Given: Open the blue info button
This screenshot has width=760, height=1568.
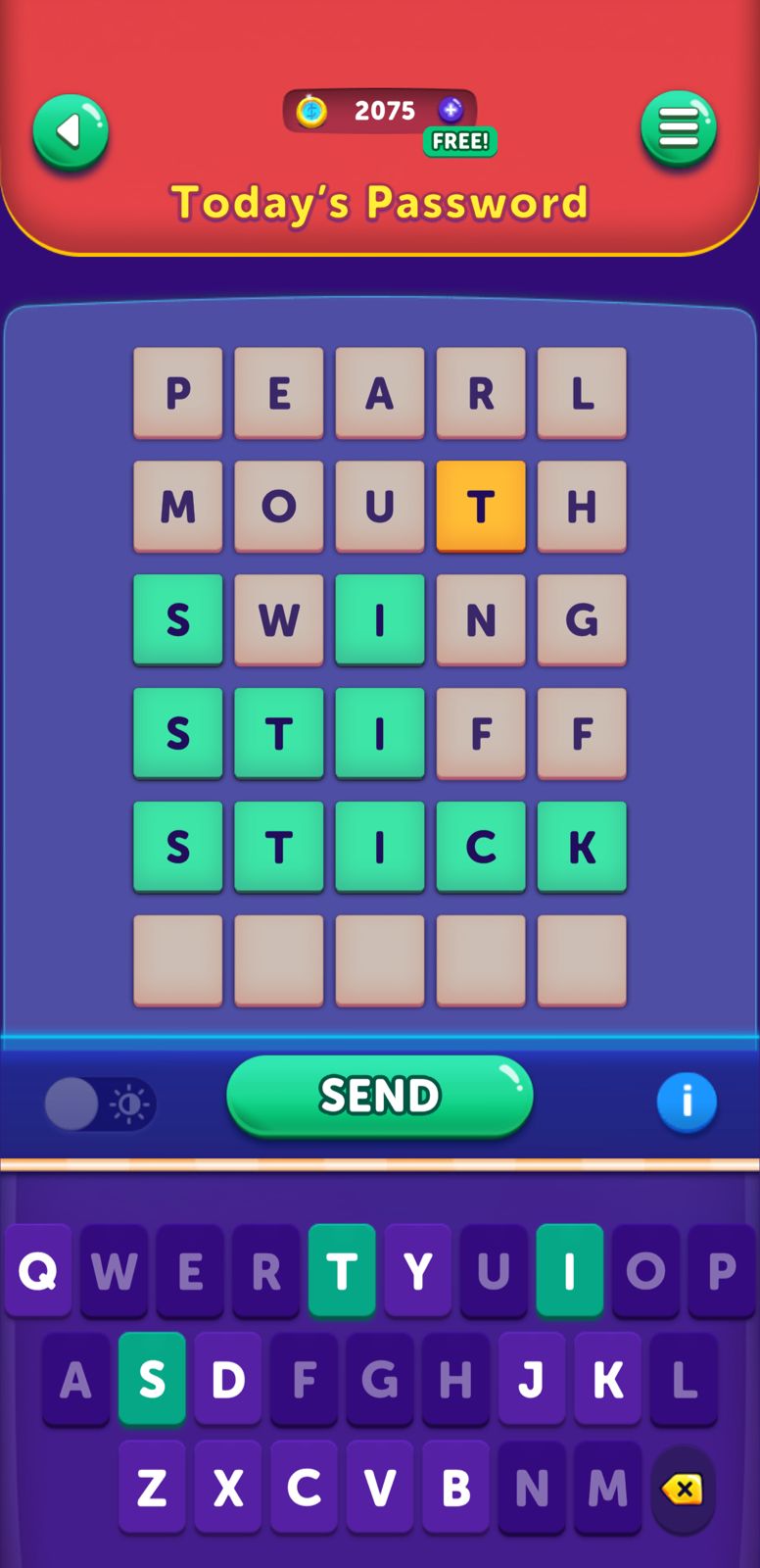Looking at the screenshot, I should click(686, 1102).
